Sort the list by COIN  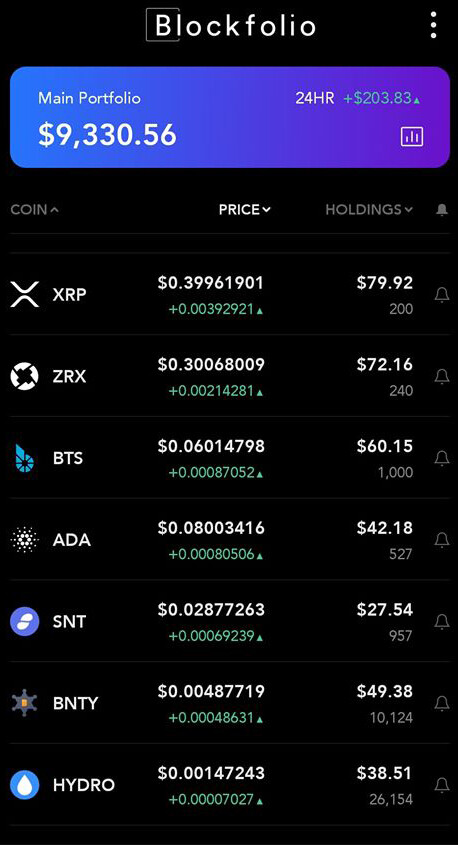[x=34, y=210]
